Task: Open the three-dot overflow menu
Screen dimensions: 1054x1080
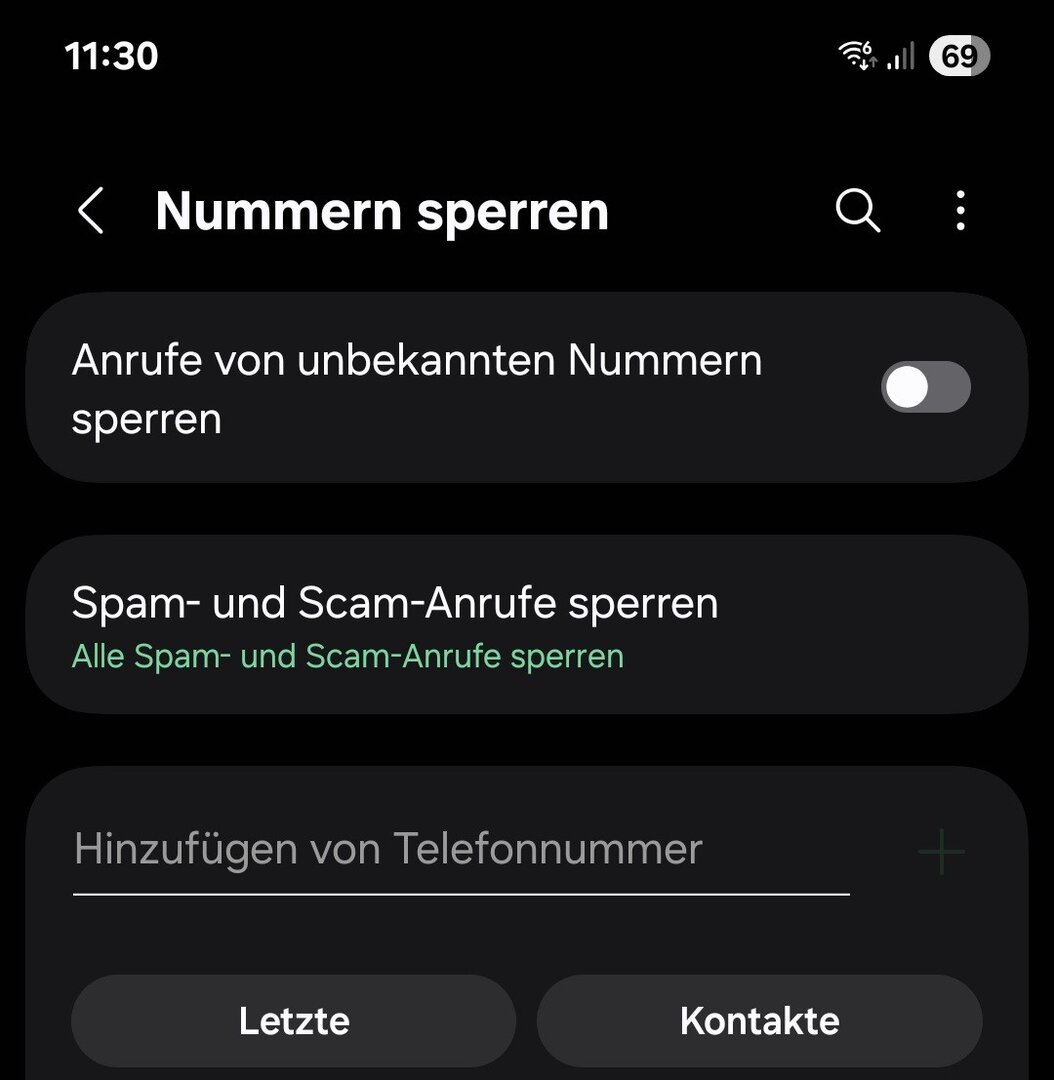Action: [x=960, y=211]
